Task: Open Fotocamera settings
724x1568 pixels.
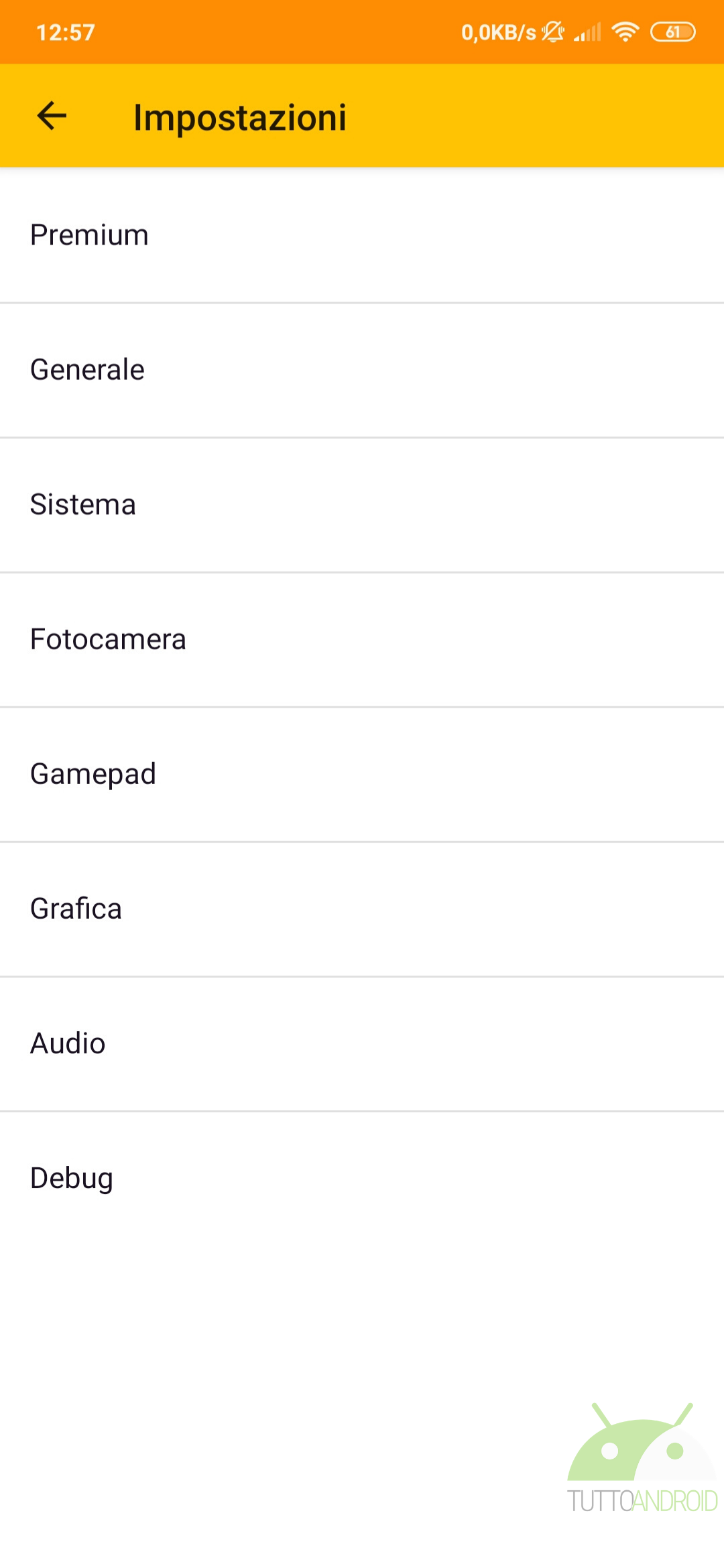Action: coord(362,639)
